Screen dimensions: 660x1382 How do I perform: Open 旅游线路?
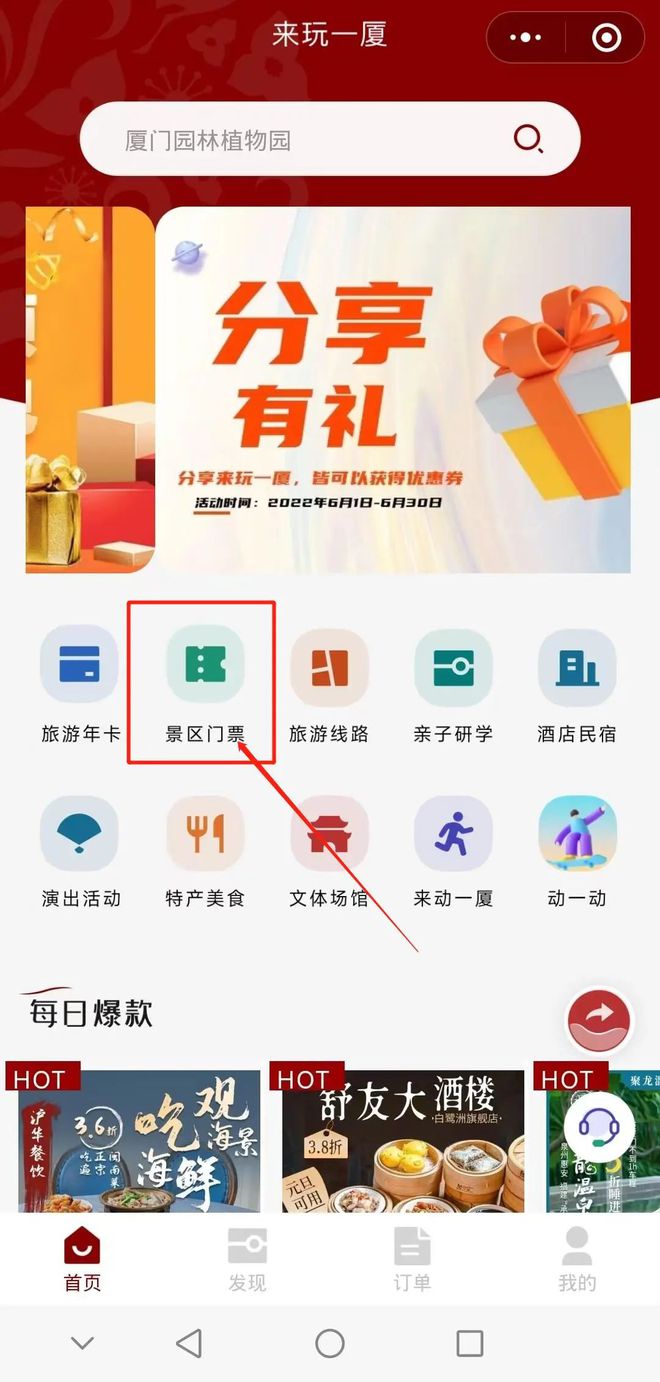click(329, 686)
